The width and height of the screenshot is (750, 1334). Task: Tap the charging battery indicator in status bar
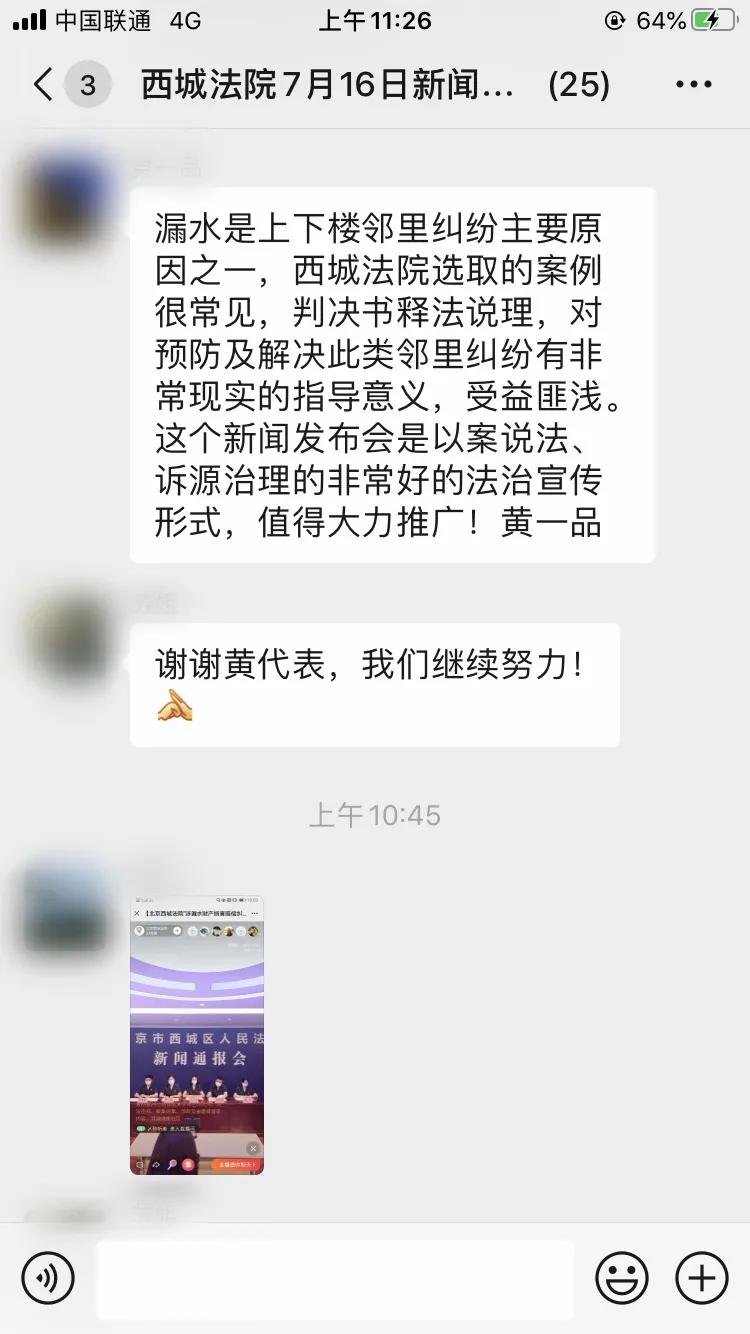(712, 19)
